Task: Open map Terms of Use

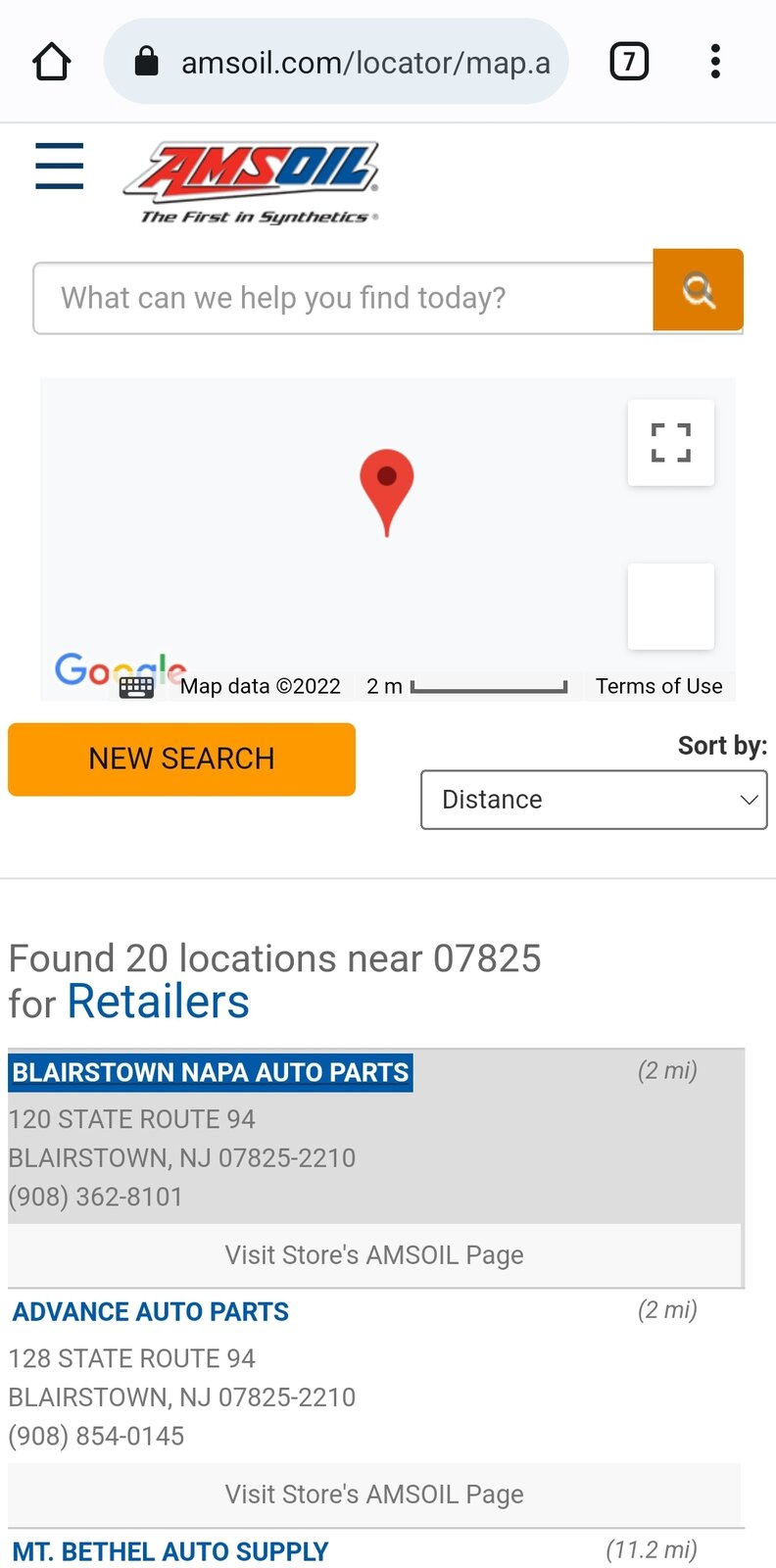Action: coord(659,686)
